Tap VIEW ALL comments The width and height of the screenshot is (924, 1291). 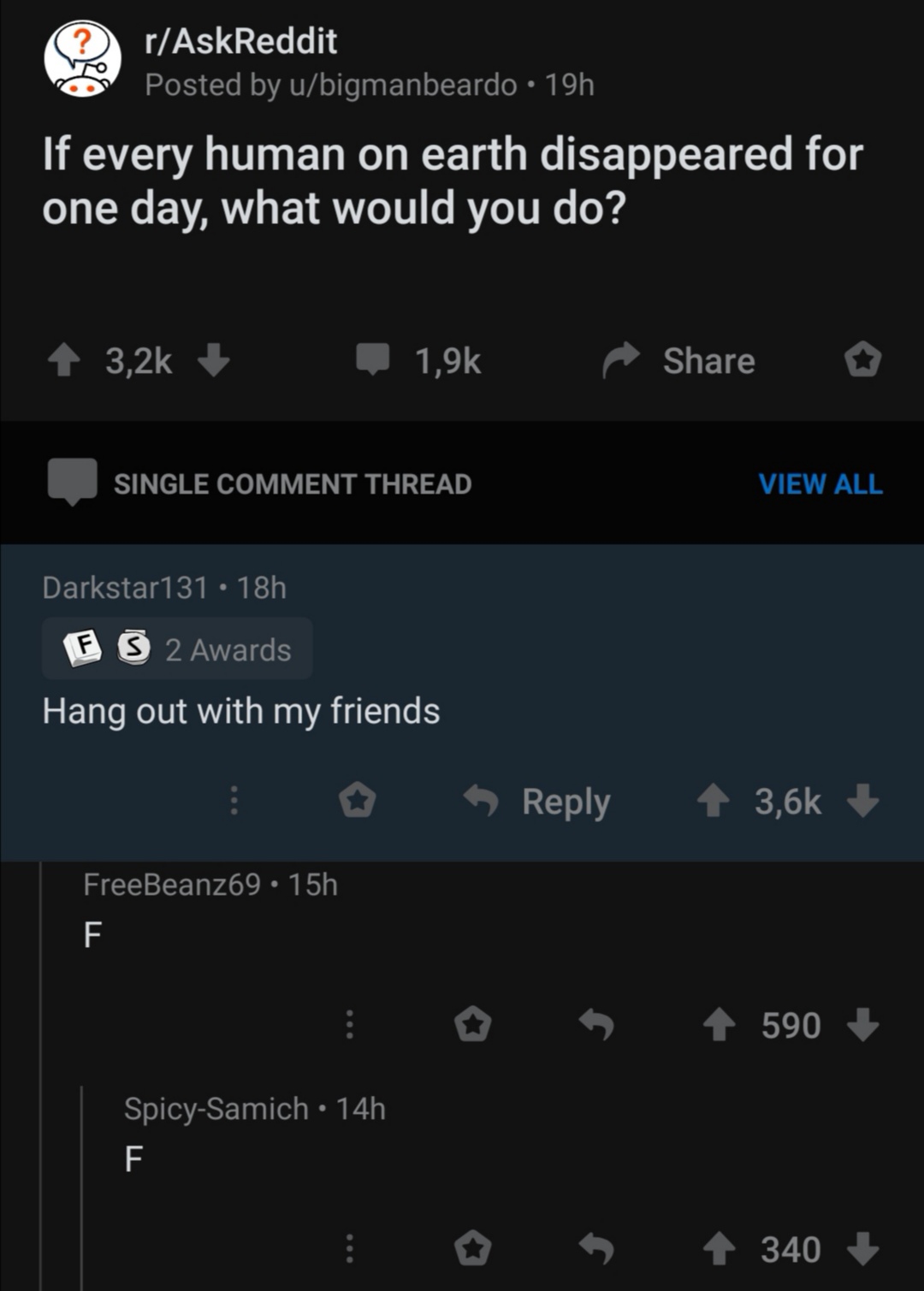click(x=820, y=484)
